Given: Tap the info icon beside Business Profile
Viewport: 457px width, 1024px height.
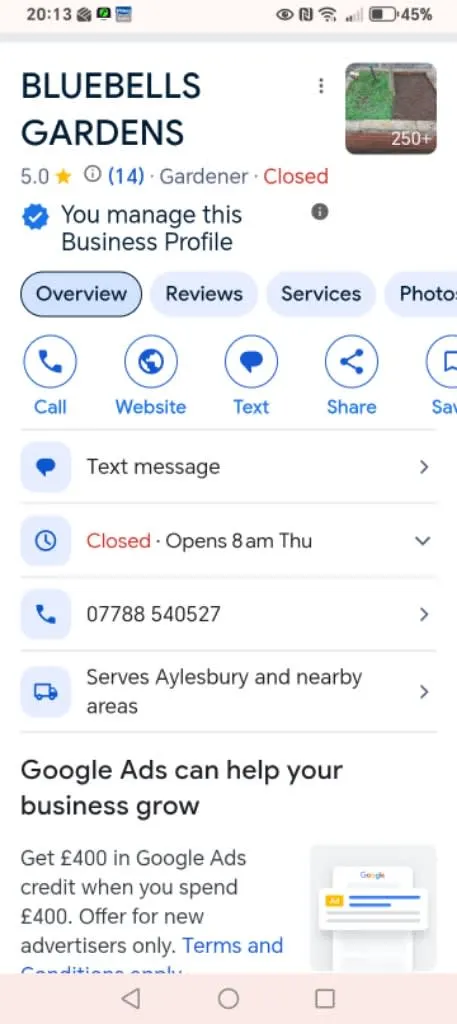Looking at the screenshot, I should coord(319,212).
